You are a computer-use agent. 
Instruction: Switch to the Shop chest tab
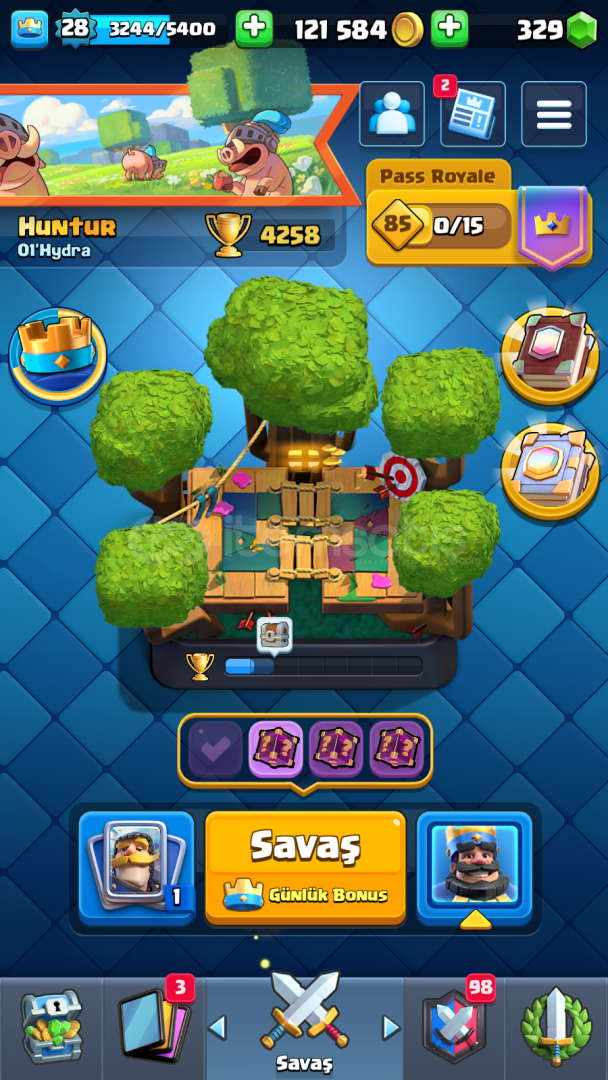click(x=51, y=1026)
